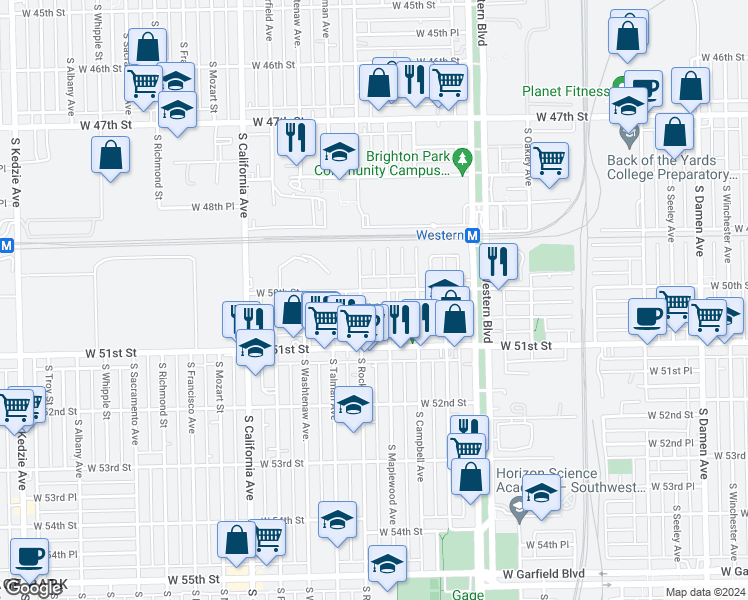
Task: Select the grocery cart marker near S Oakley Ave
Action: (x=550, y=164)
